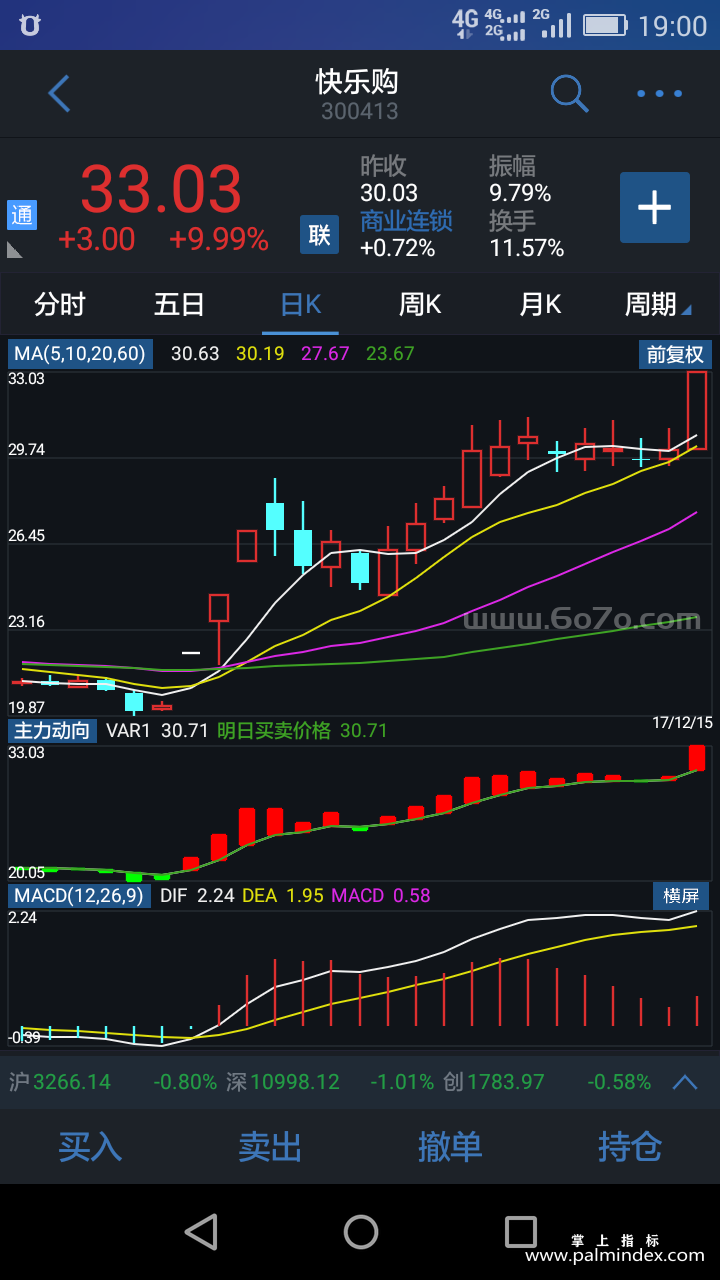Viewport: 720px width, 1280px height.
Task: Switch to the 周K tab
Action: (x=420, y=304)
